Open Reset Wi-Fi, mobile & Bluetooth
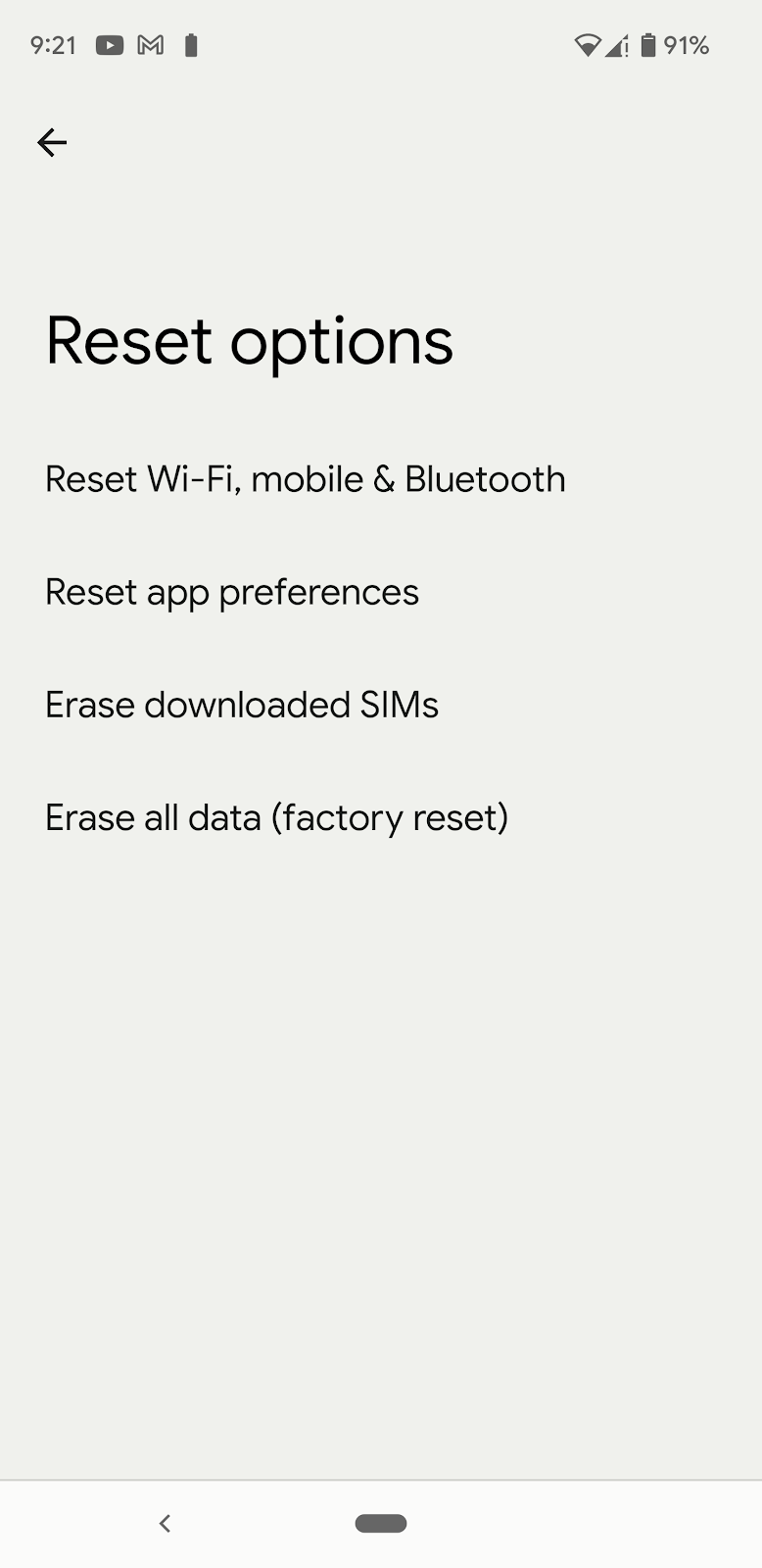Screen dimensions: 762x1568 381,479
